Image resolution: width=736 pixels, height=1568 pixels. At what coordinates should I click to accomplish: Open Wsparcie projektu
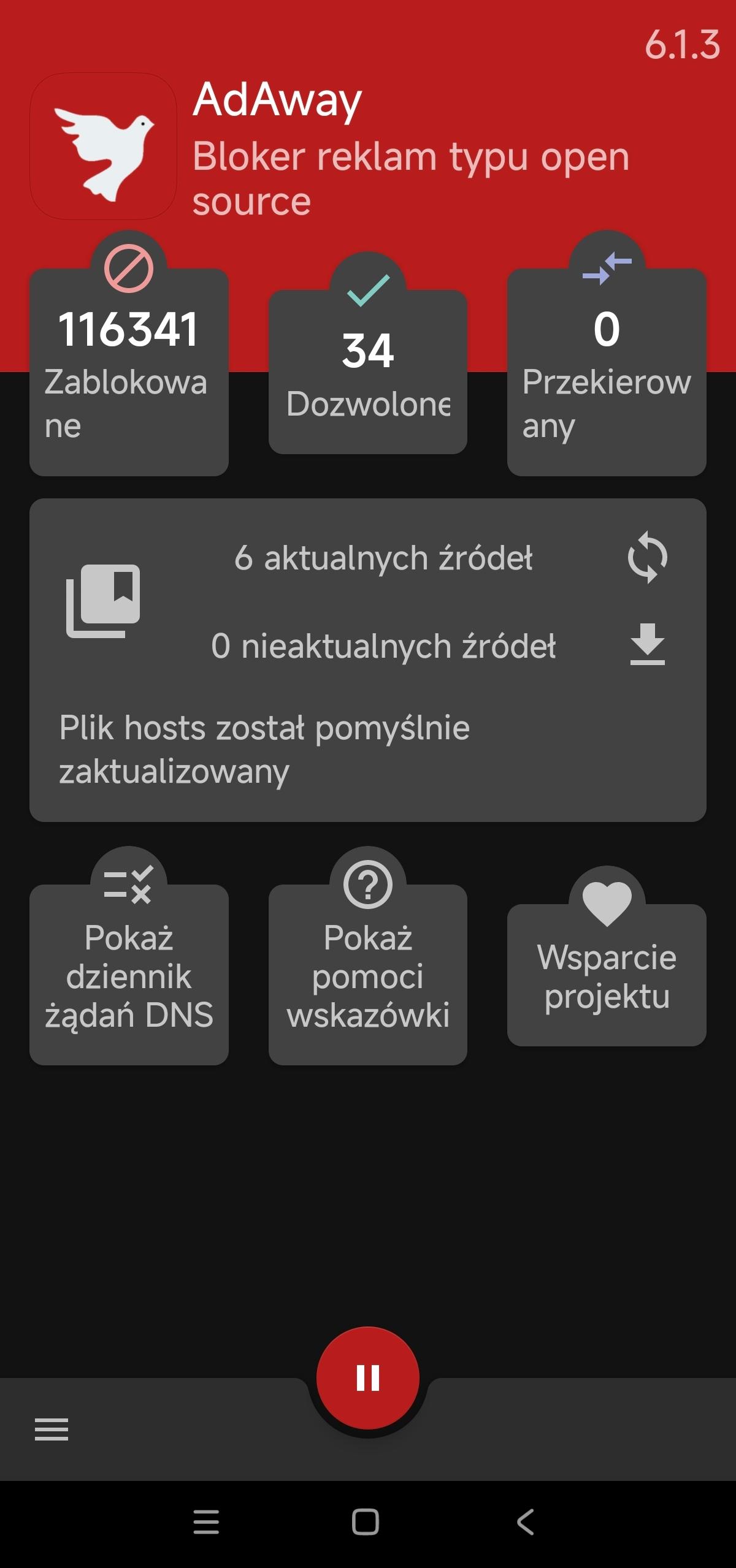click(607, 975)
